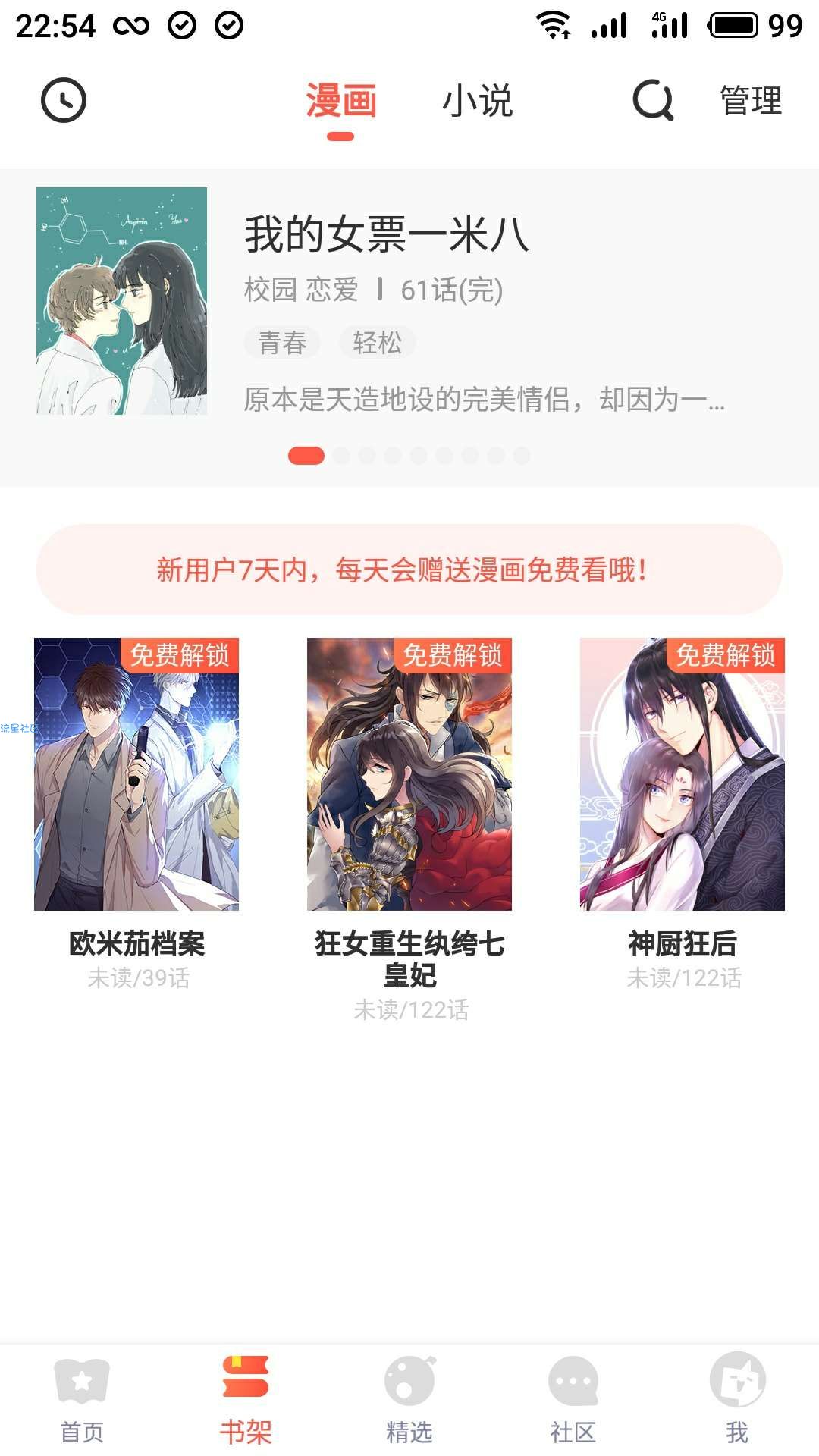Open reading history clock icon
The height and width of the screenshot is (1456, 819).
(x=64, y=100)
